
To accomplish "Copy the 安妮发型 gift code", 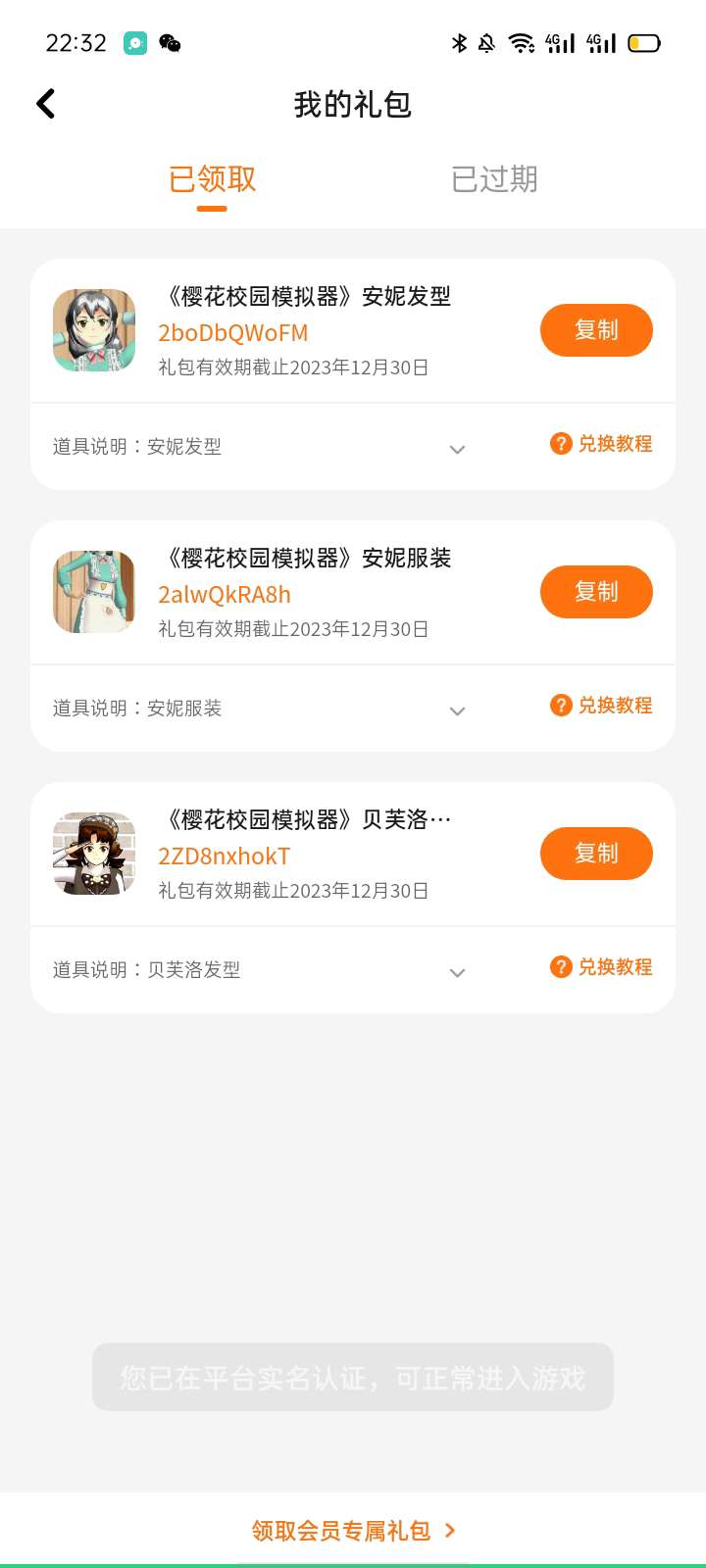I will (596, 330).
